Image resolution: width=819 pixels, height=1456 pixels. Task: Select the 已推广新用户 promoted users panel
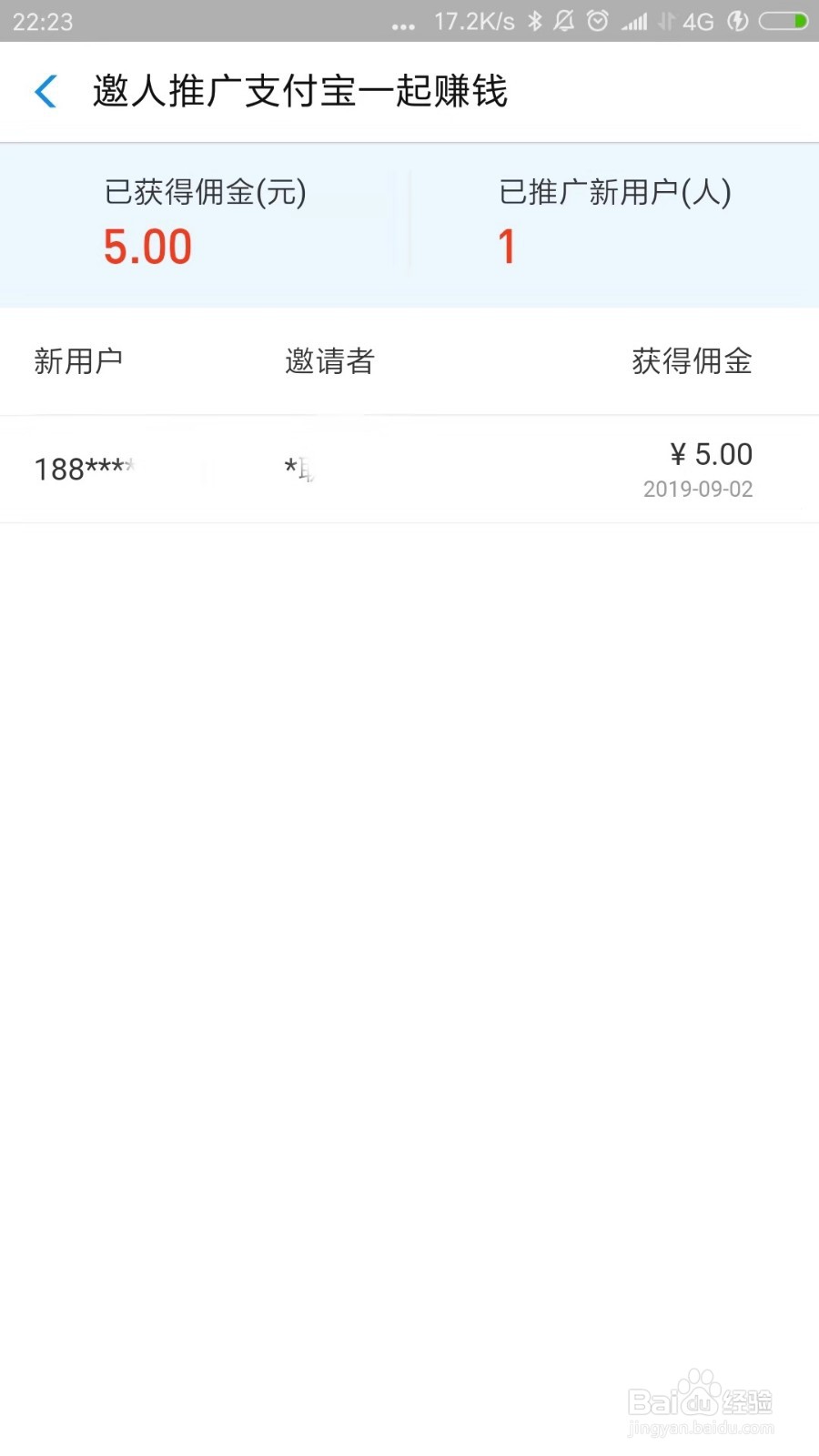614,223
